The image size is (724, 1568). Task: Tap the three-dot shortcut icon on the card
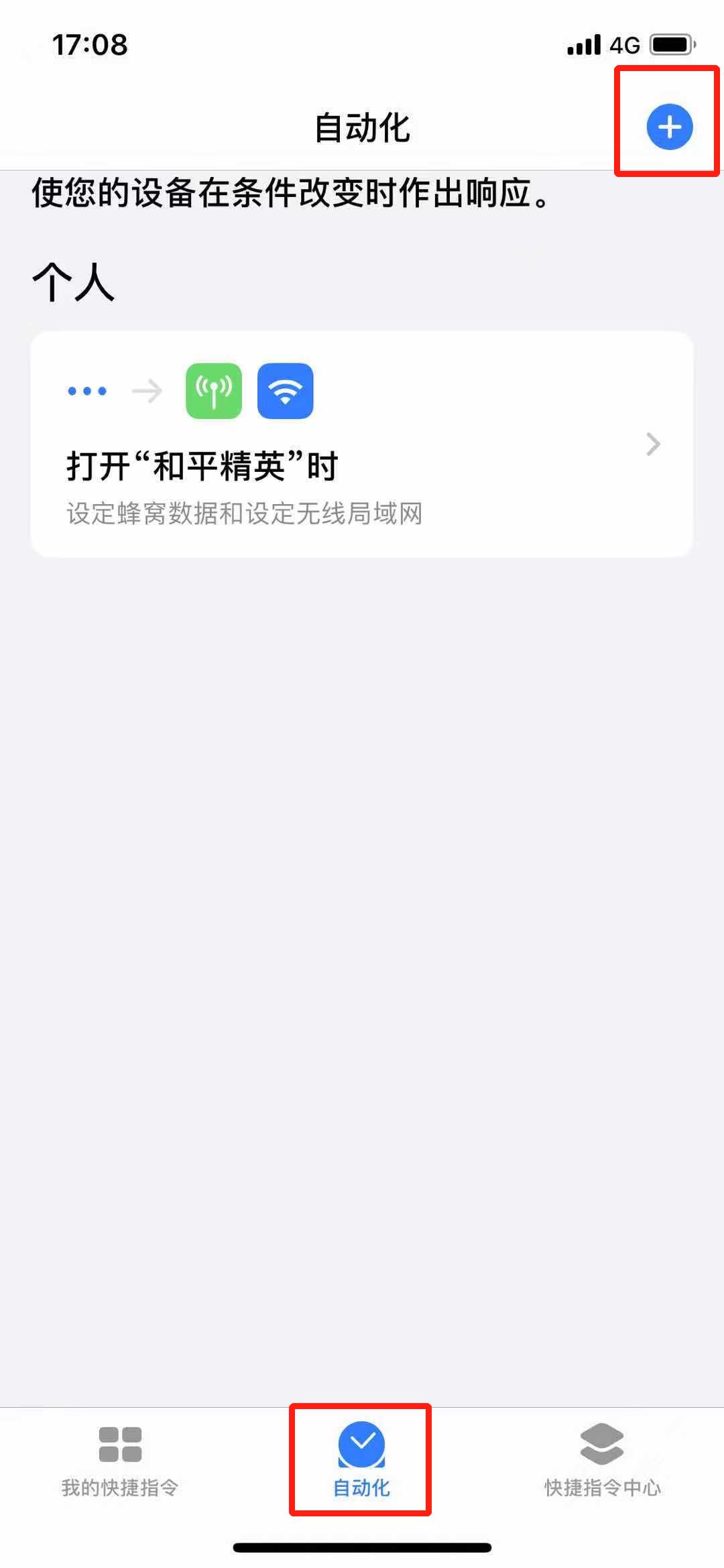(x=86, y=391)
